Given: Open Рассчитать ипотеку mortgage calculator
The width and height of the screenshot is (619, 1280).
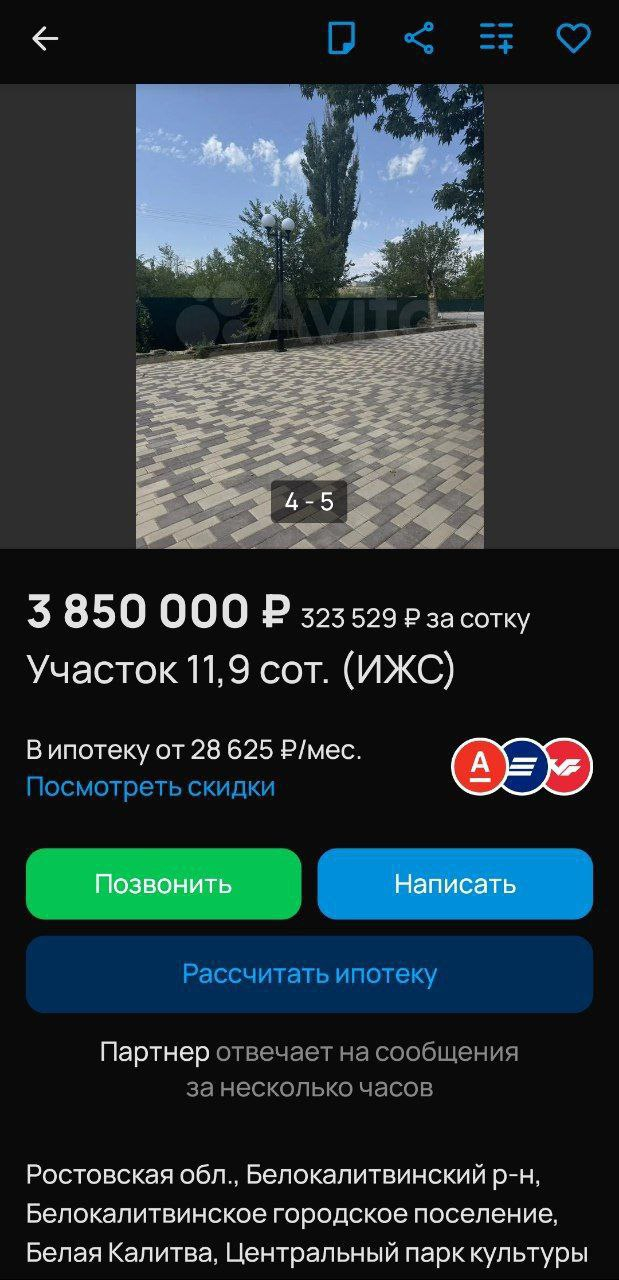Looking at the screenshot, I should click(x=309, y=974).
